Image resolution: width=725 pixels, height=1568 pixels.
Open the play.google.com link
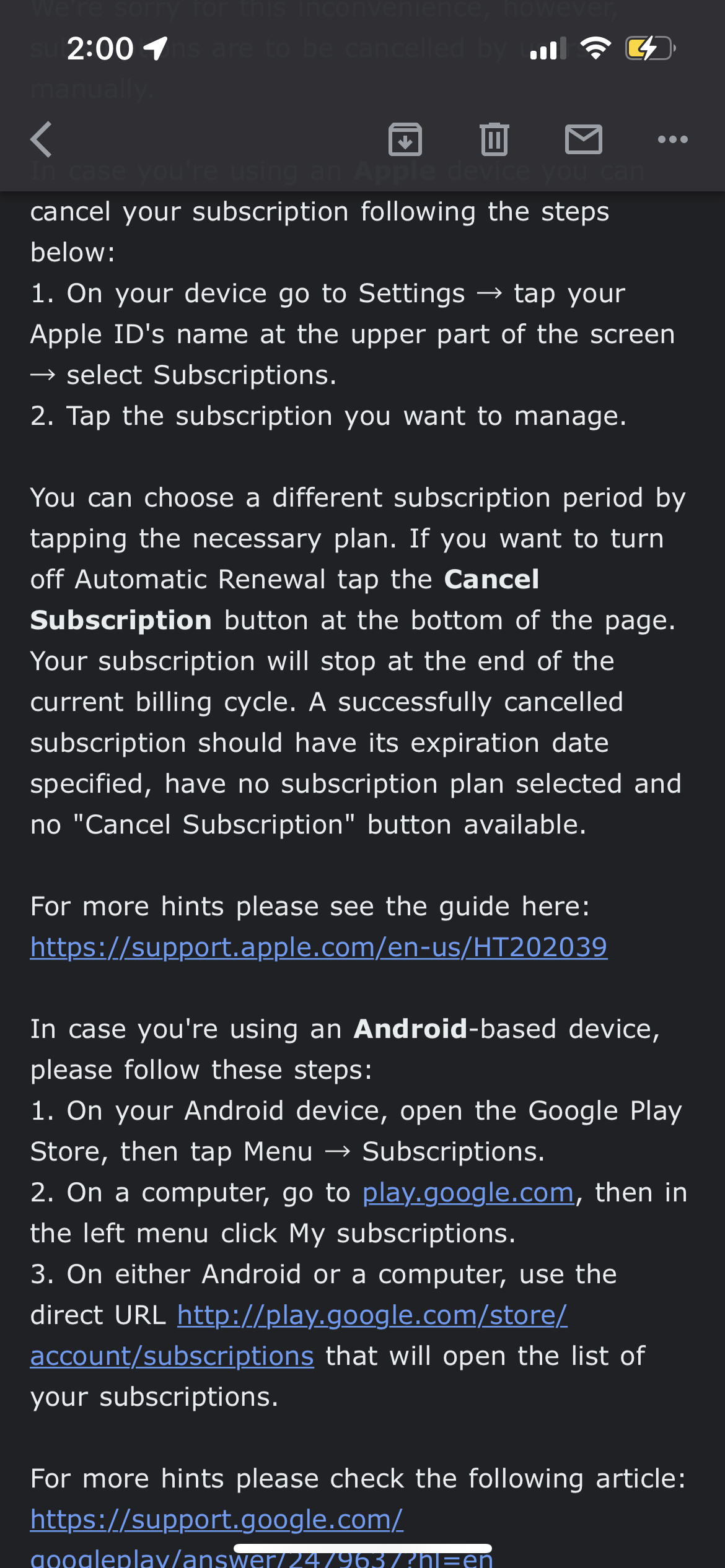pos(468,1192)
